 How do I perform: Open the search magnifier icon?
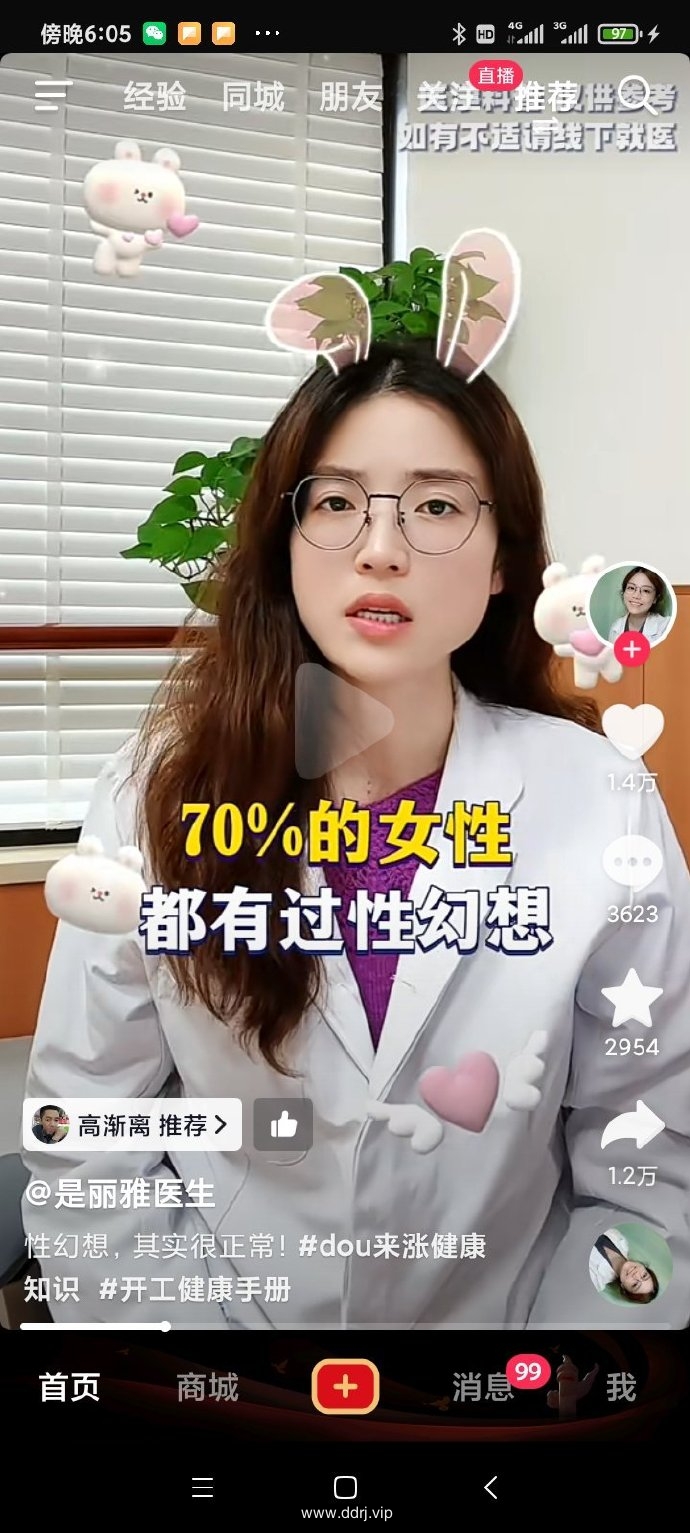(x=637, y=96)
